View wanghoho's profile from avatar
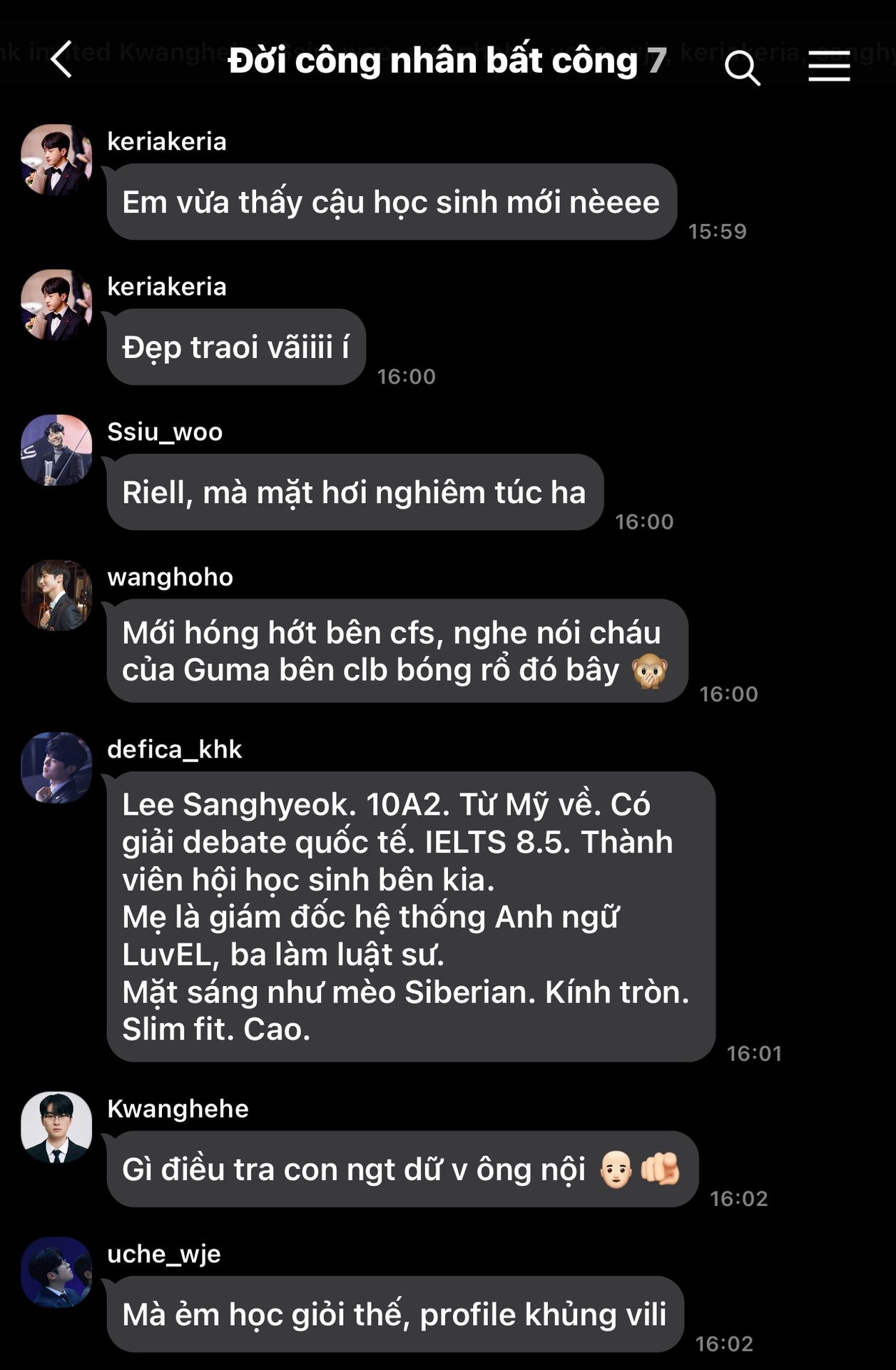 pos(56,595)
